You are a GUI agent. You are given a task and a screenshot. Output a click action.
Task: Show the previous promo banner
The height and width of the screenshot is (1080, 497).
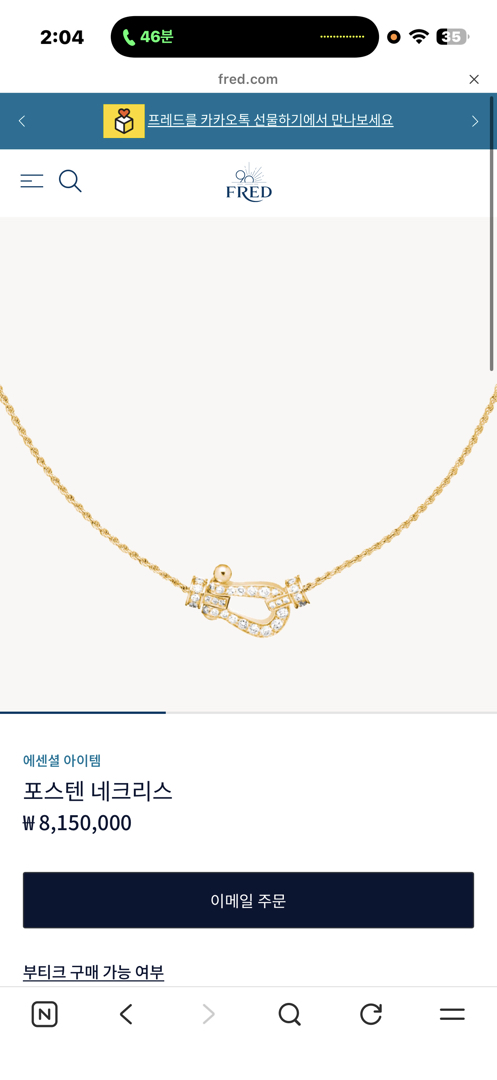click(x=21, y=121)
